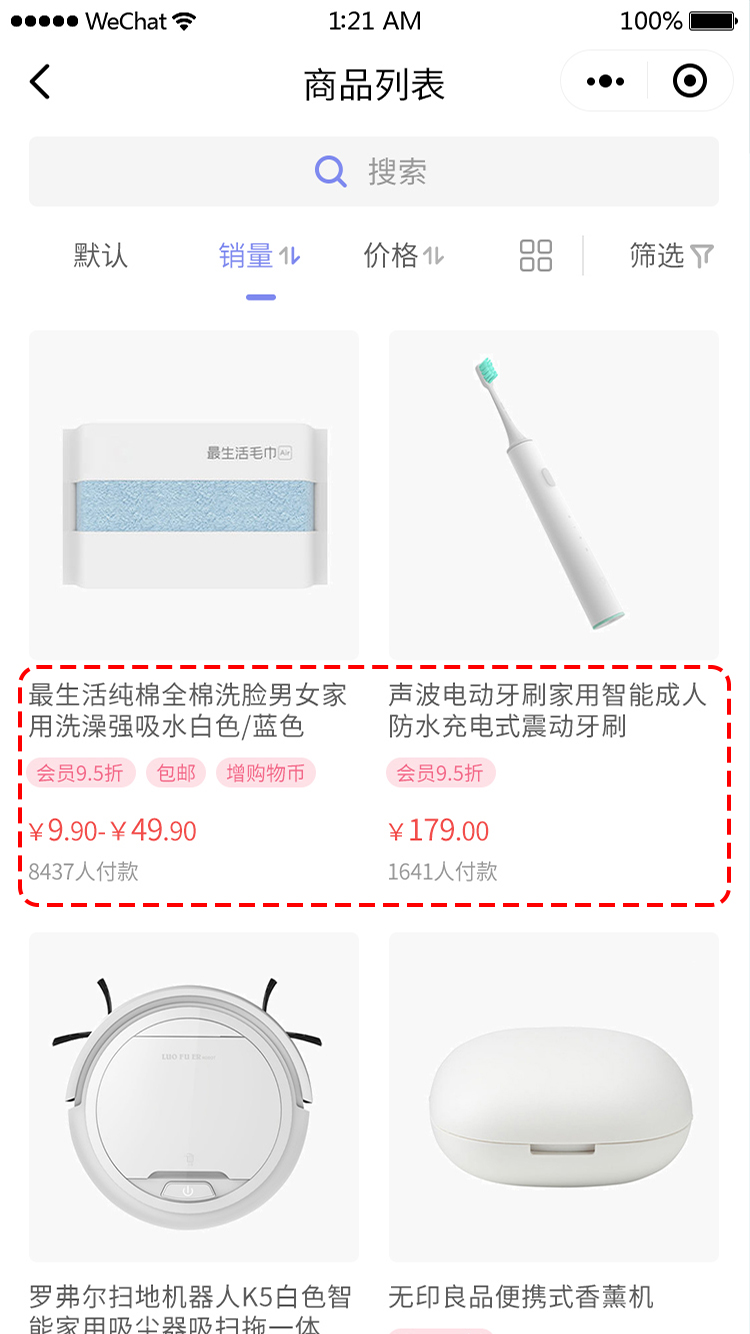Viewport: 750px width, 1334px height.
Task: Close the mini program with the circle button
Action: pos(690,81)
